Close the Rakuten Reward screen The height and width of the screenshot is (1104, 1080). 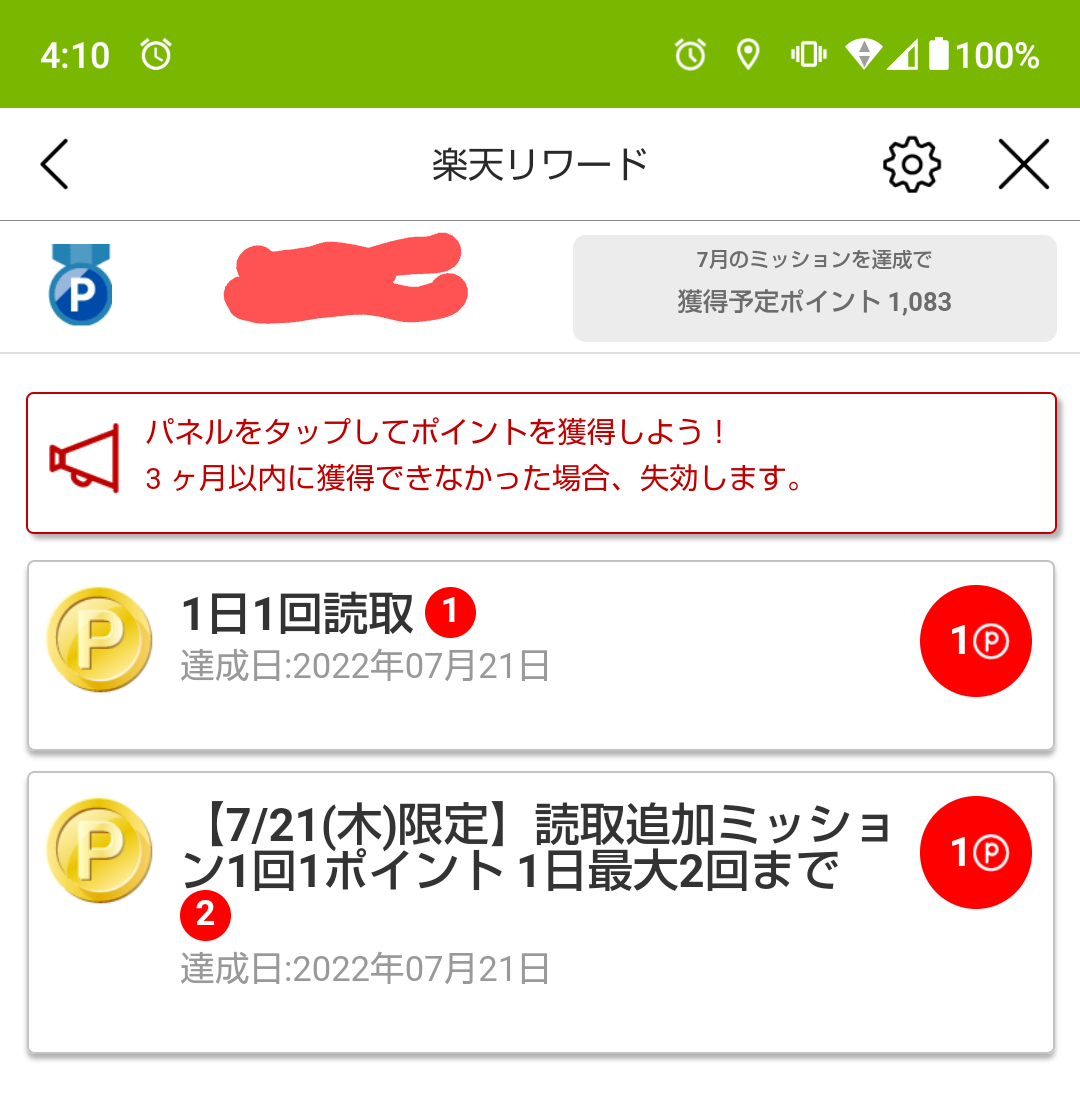tap(1023, 164)
